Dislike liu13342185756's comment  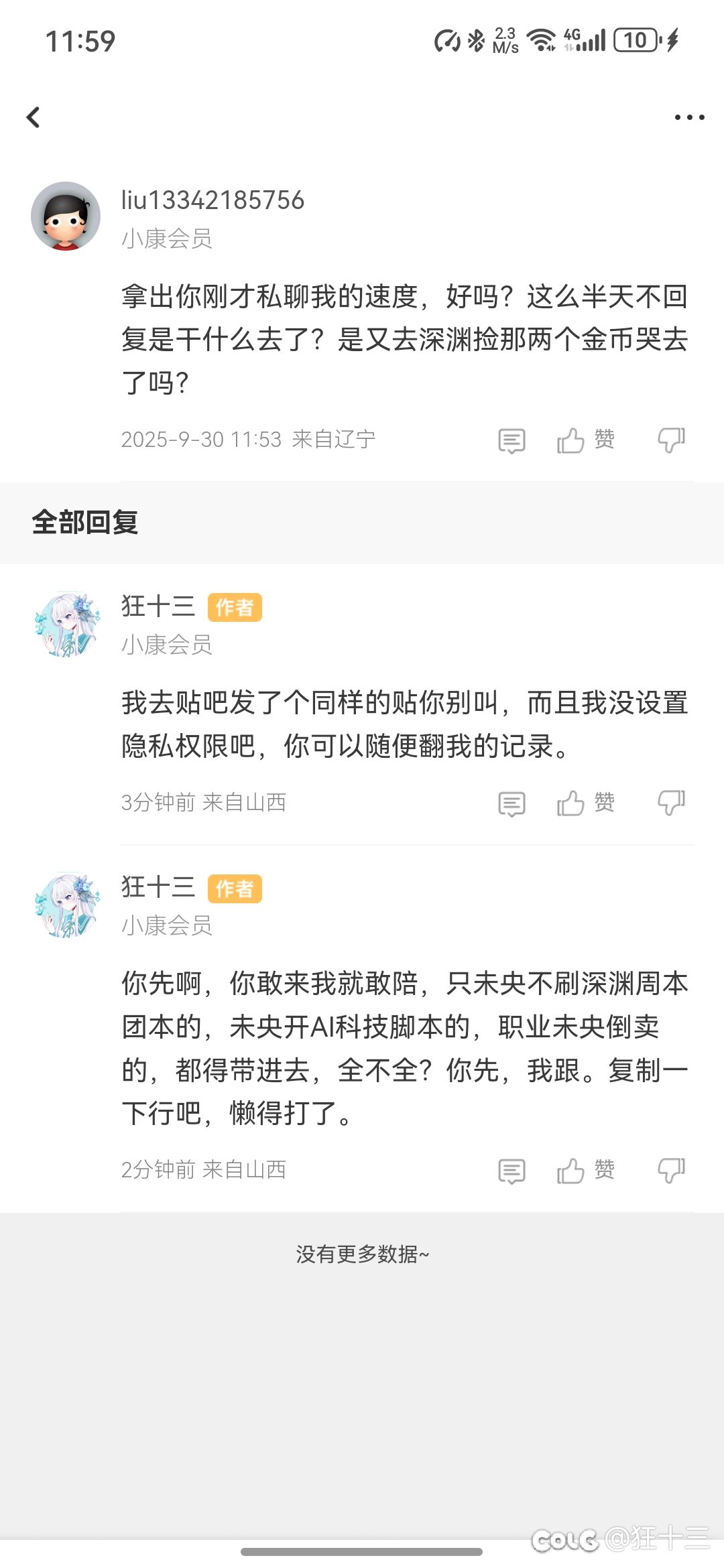coord(671,440)
